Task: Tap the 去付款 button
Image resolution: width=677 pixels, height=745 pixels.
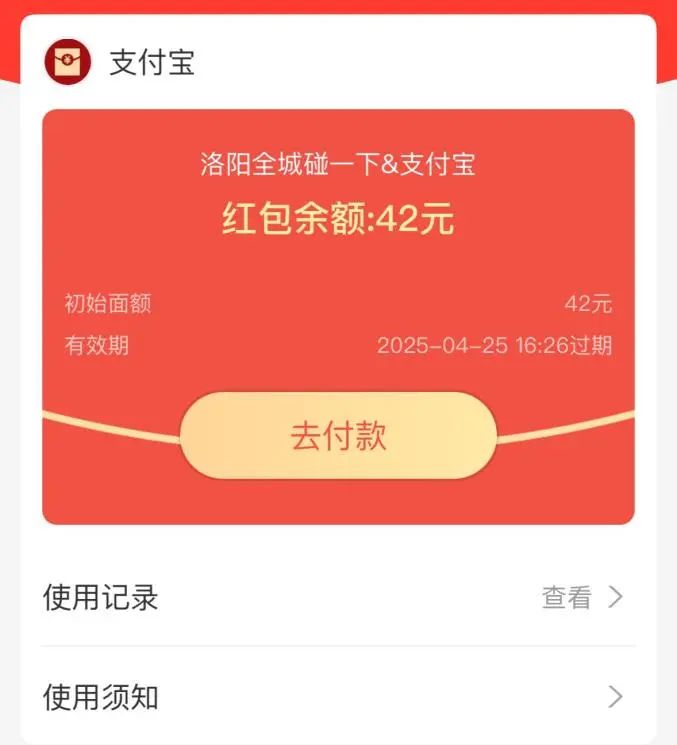Action: (338, 436)
